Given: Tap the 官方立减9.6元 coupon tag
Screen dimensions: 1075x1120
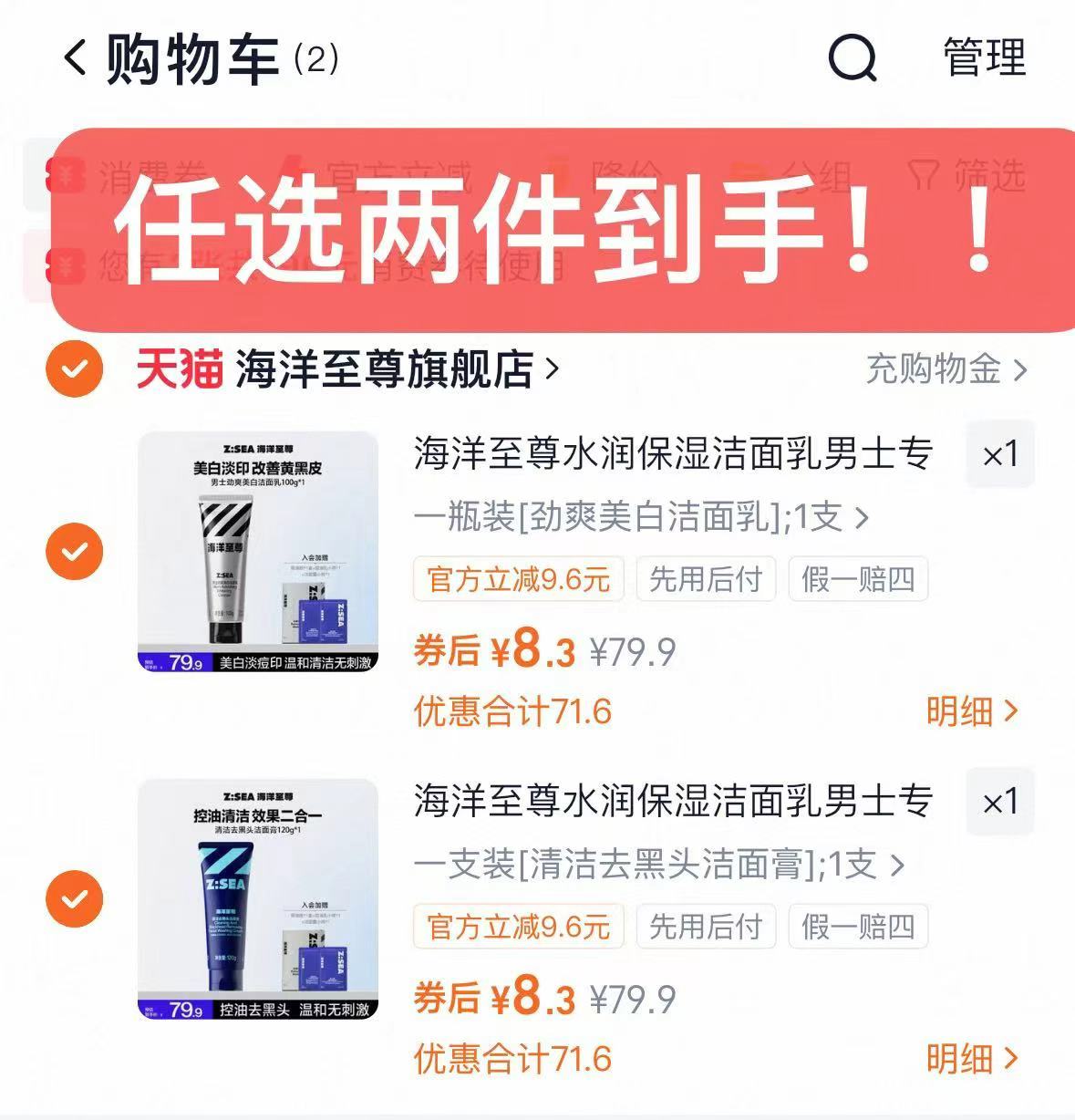Looking at the screenshot, I should pyautogui.click(x=516, y=578).
